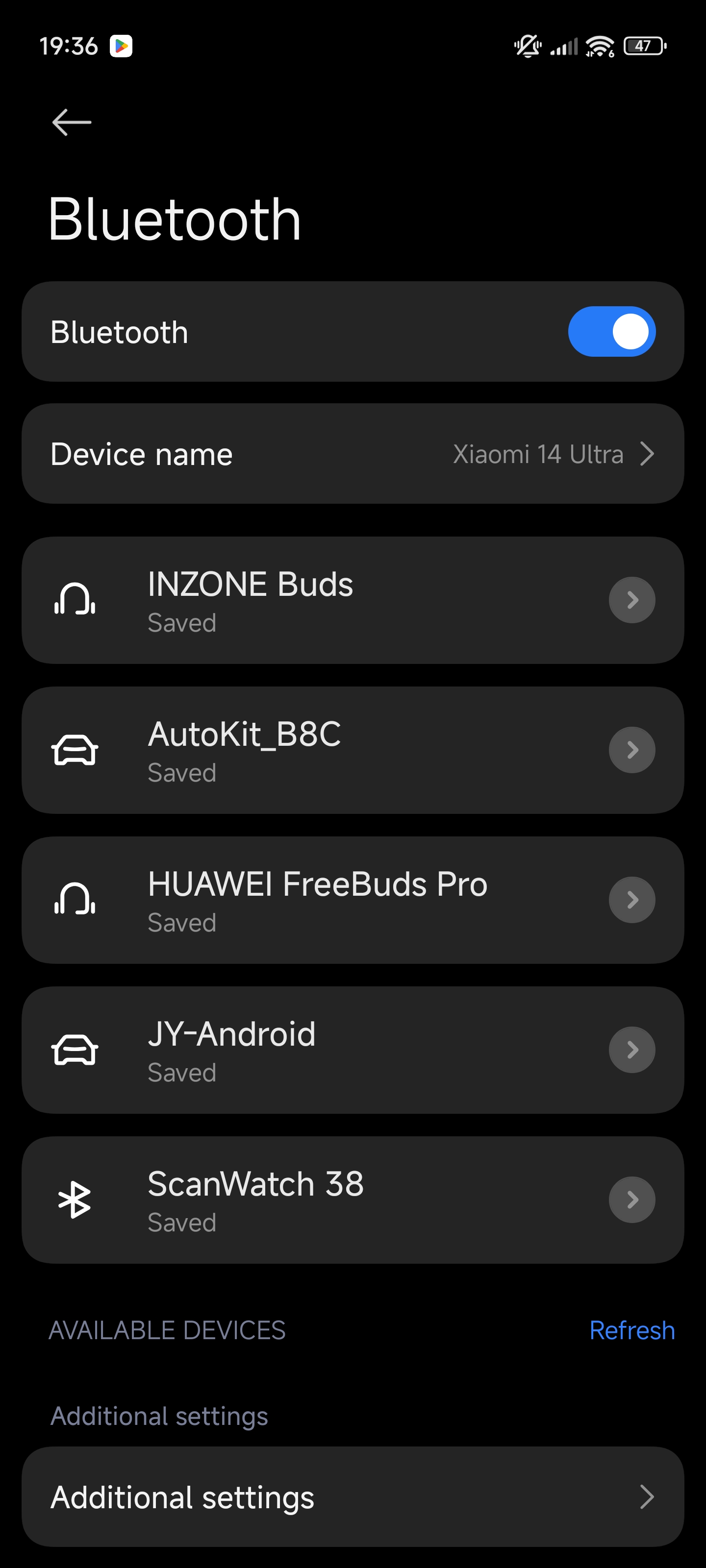
Task: Connect to AutoKit_B8C
Action: [x=353, y=751]
